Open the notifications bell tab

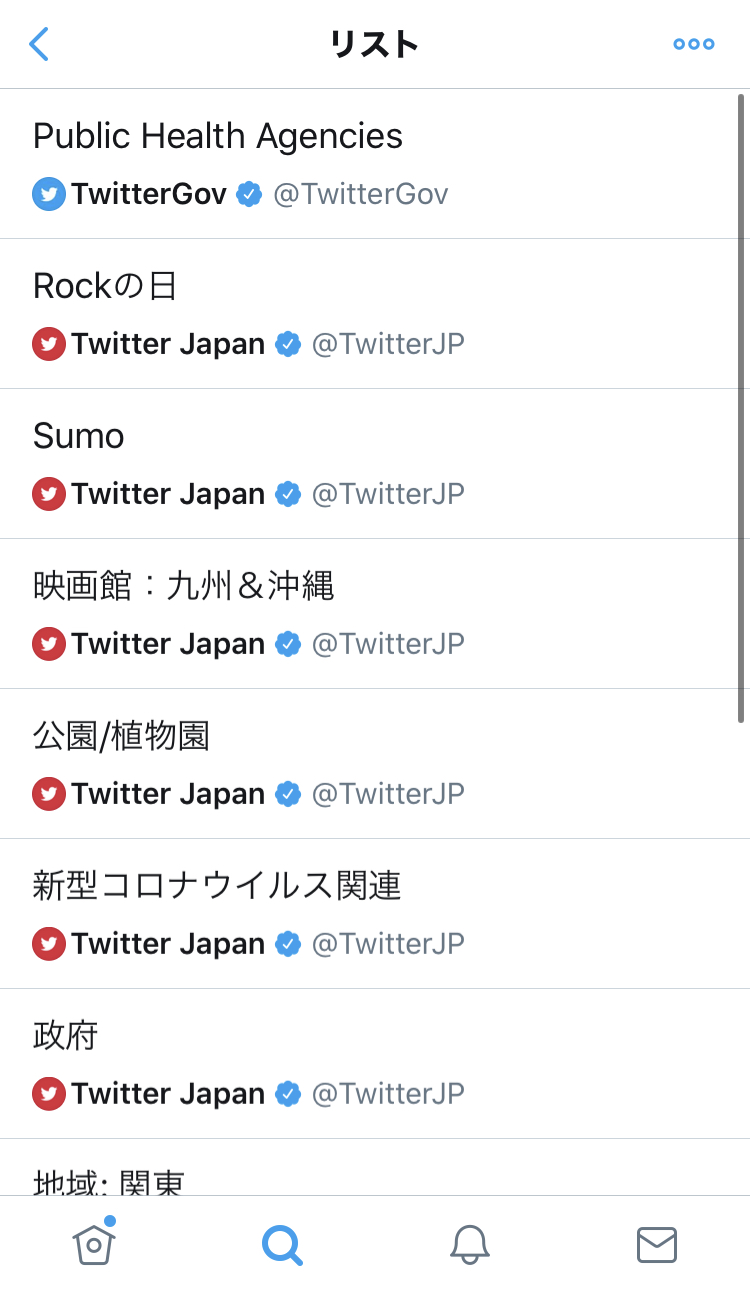(469, 1245)
